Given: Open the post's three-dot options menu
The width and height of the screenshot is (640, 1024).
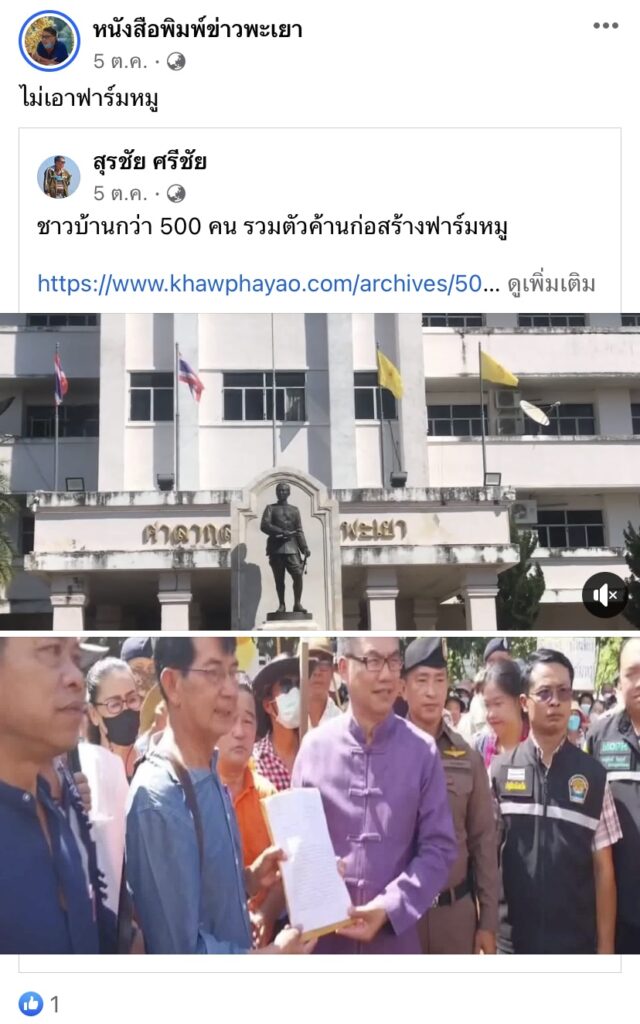Looking at the screenshot, I should tap(606, 26).
